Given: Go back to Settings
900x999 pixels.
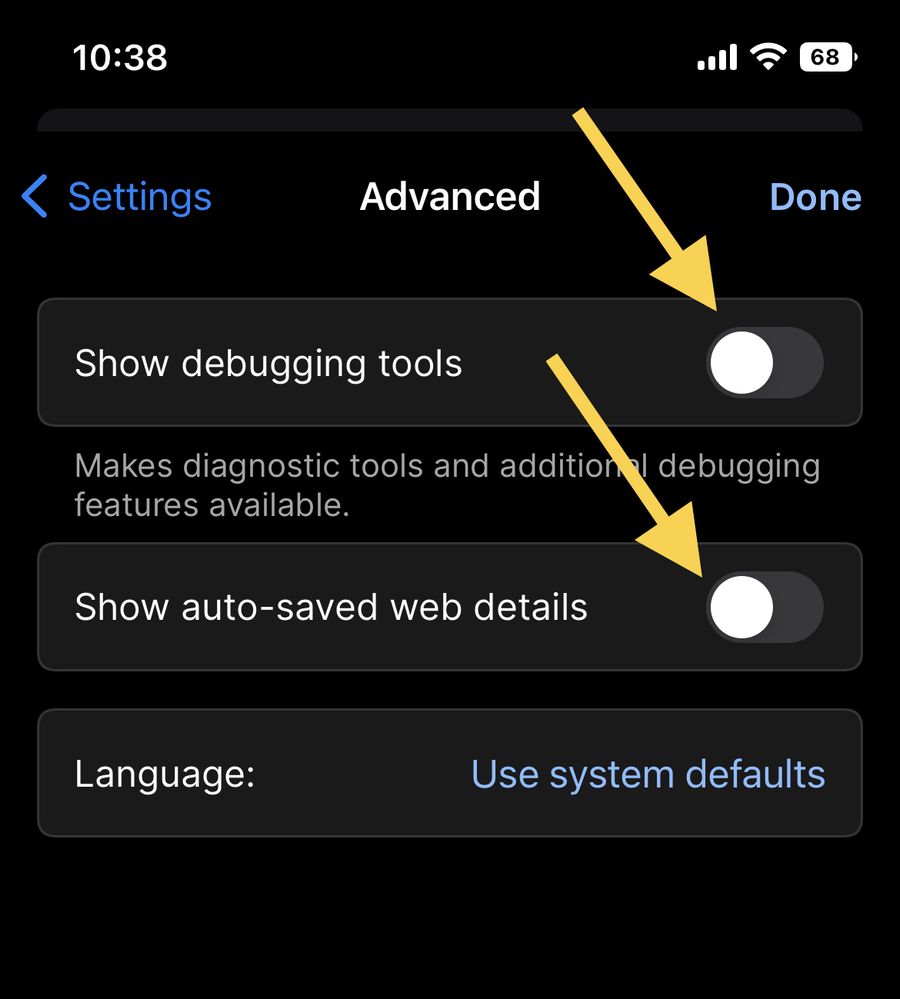Looking at the screenshot, I should pyautogui.click(x=117, y=197).
